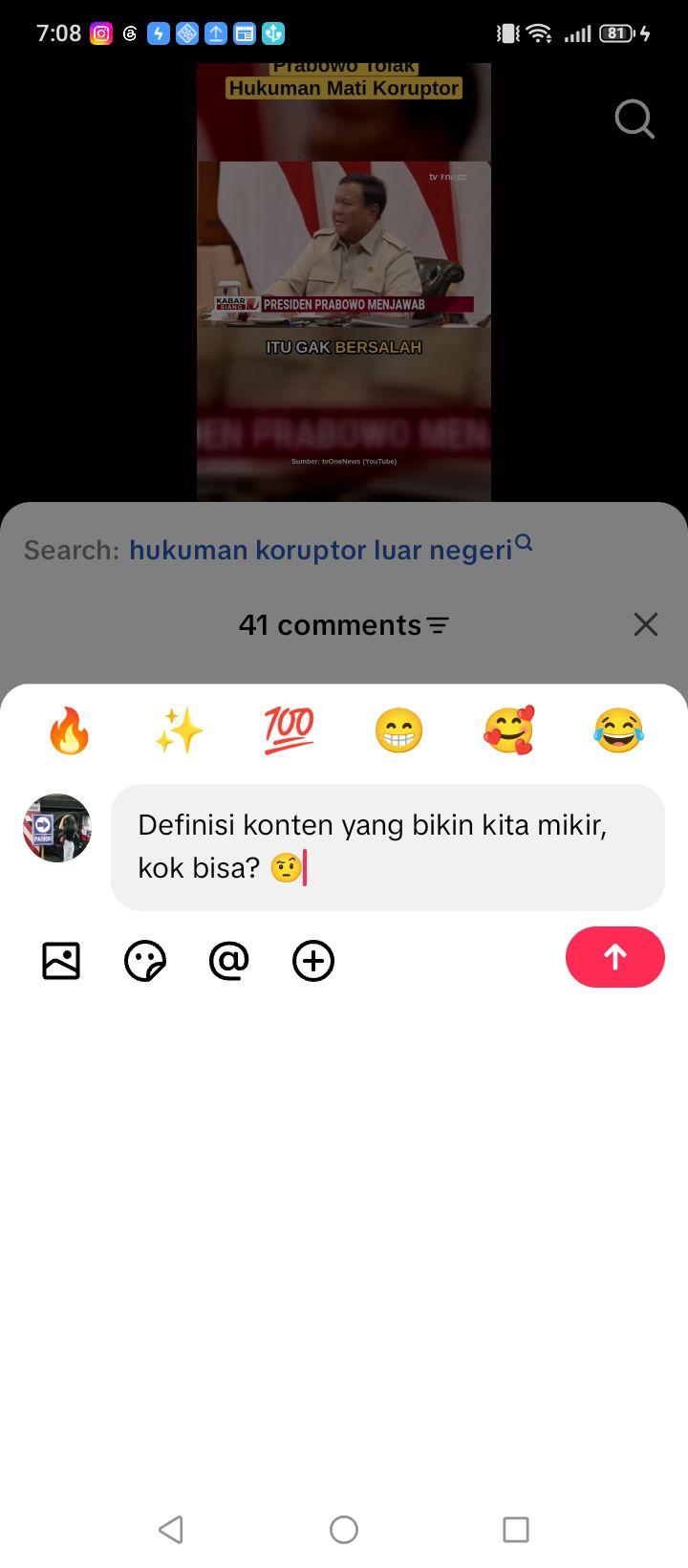Screen dimensions: 688x1568
Task: Open the sticker picker
Action: (145, 961)
